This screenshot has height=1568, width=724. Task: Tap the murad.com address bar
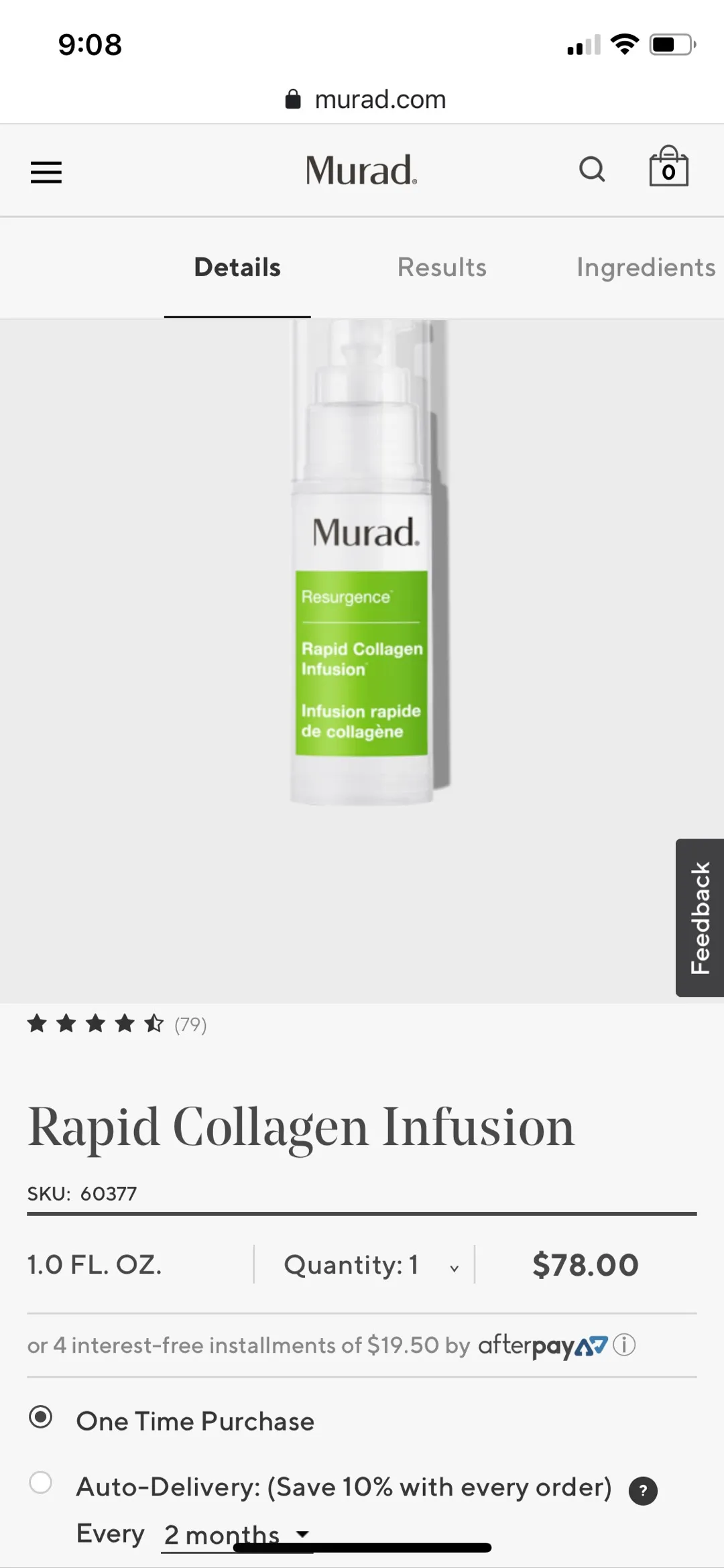(x=365, y=100)
